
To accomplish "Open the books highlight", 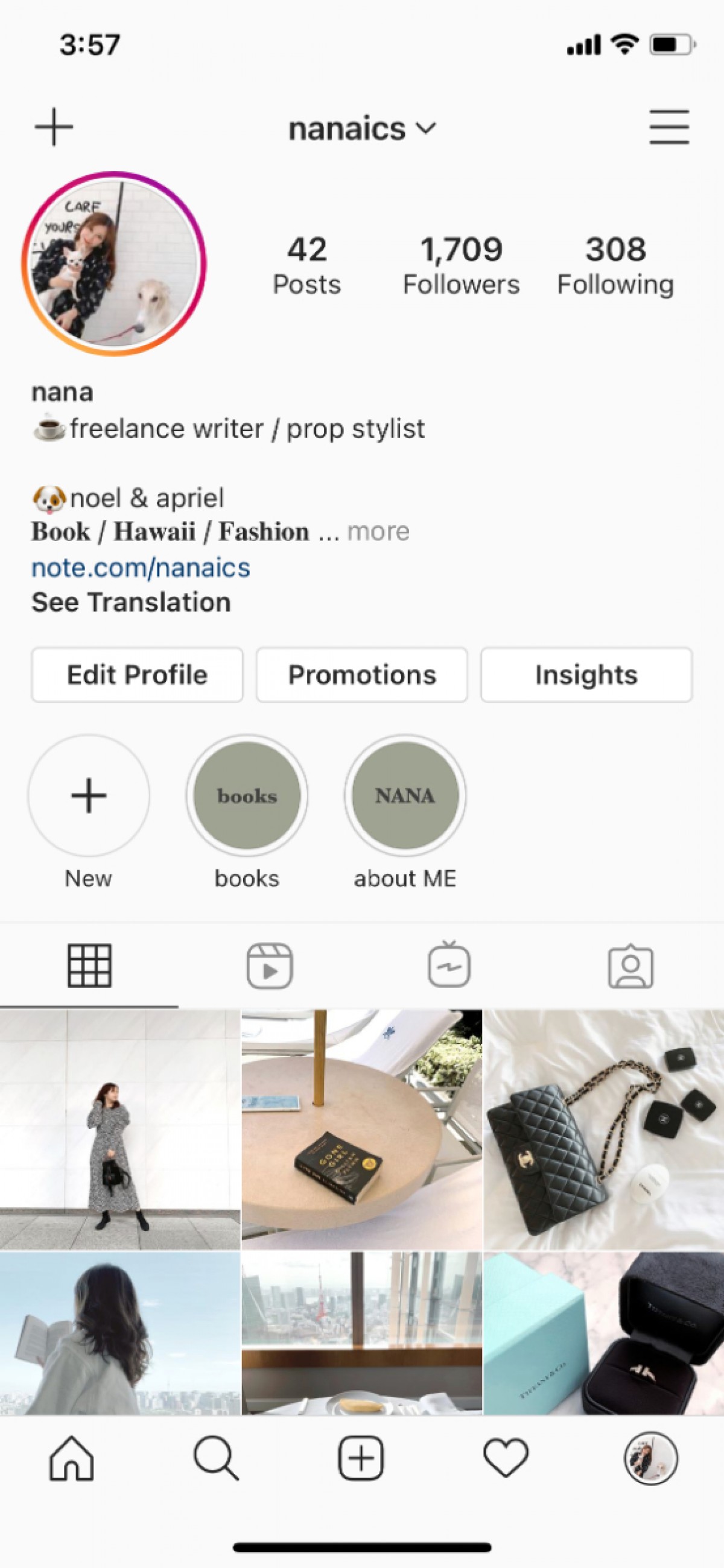I will pos(247,795).
